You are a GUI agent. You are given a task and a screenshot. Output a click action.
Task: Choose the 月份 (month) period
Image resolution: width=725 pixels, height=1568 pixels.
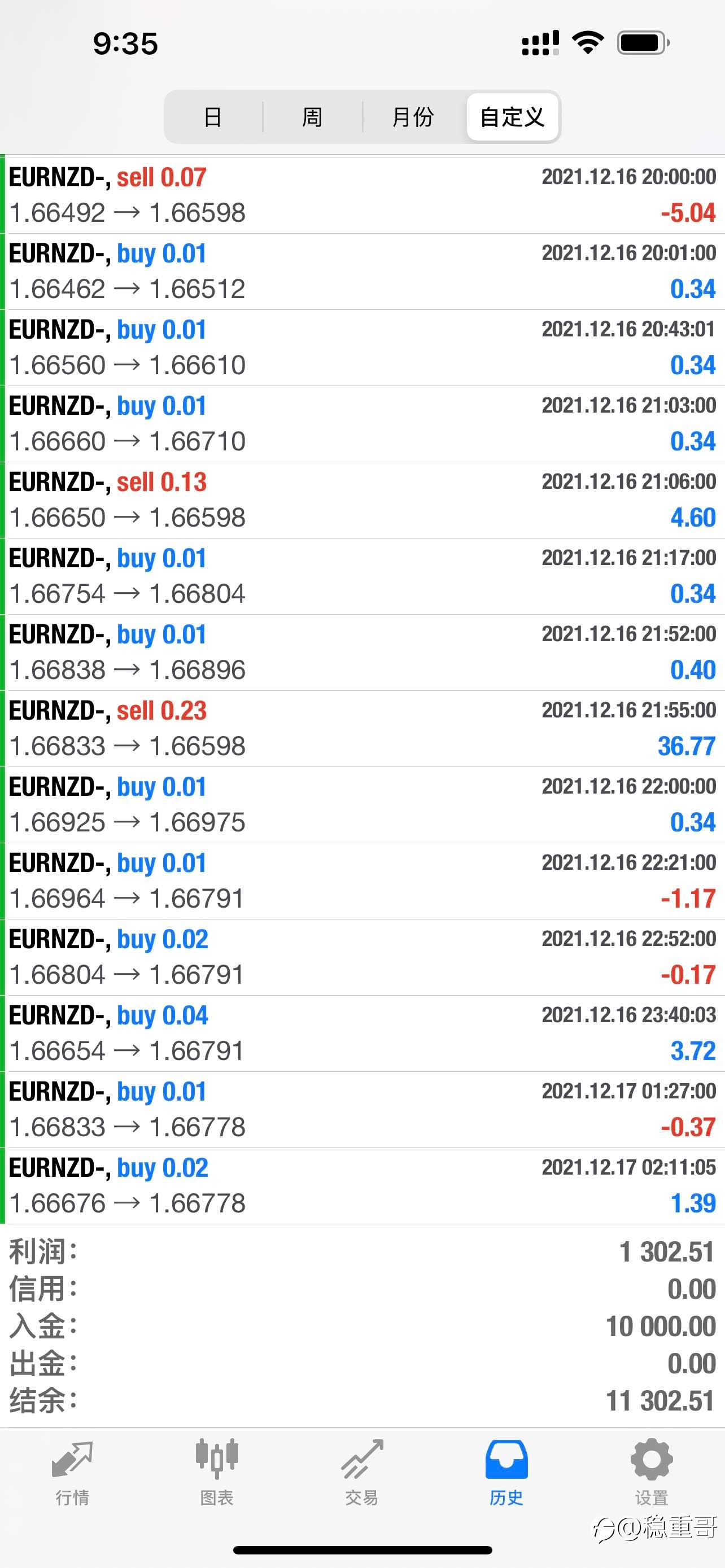click(413, 117)
